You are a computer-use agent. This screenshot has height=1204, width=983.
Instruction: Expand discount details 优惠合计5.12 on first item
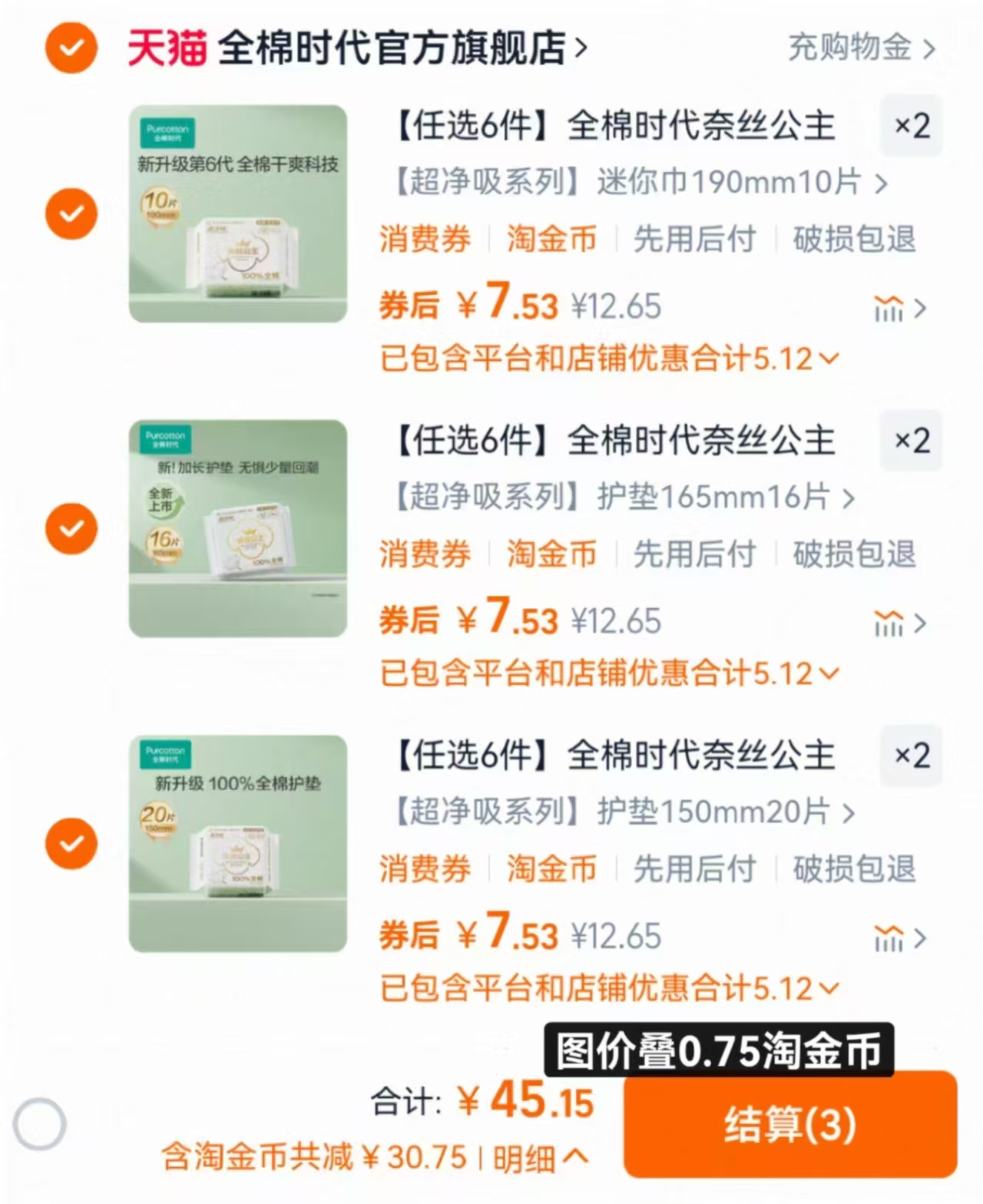click(x=606, y=358)
